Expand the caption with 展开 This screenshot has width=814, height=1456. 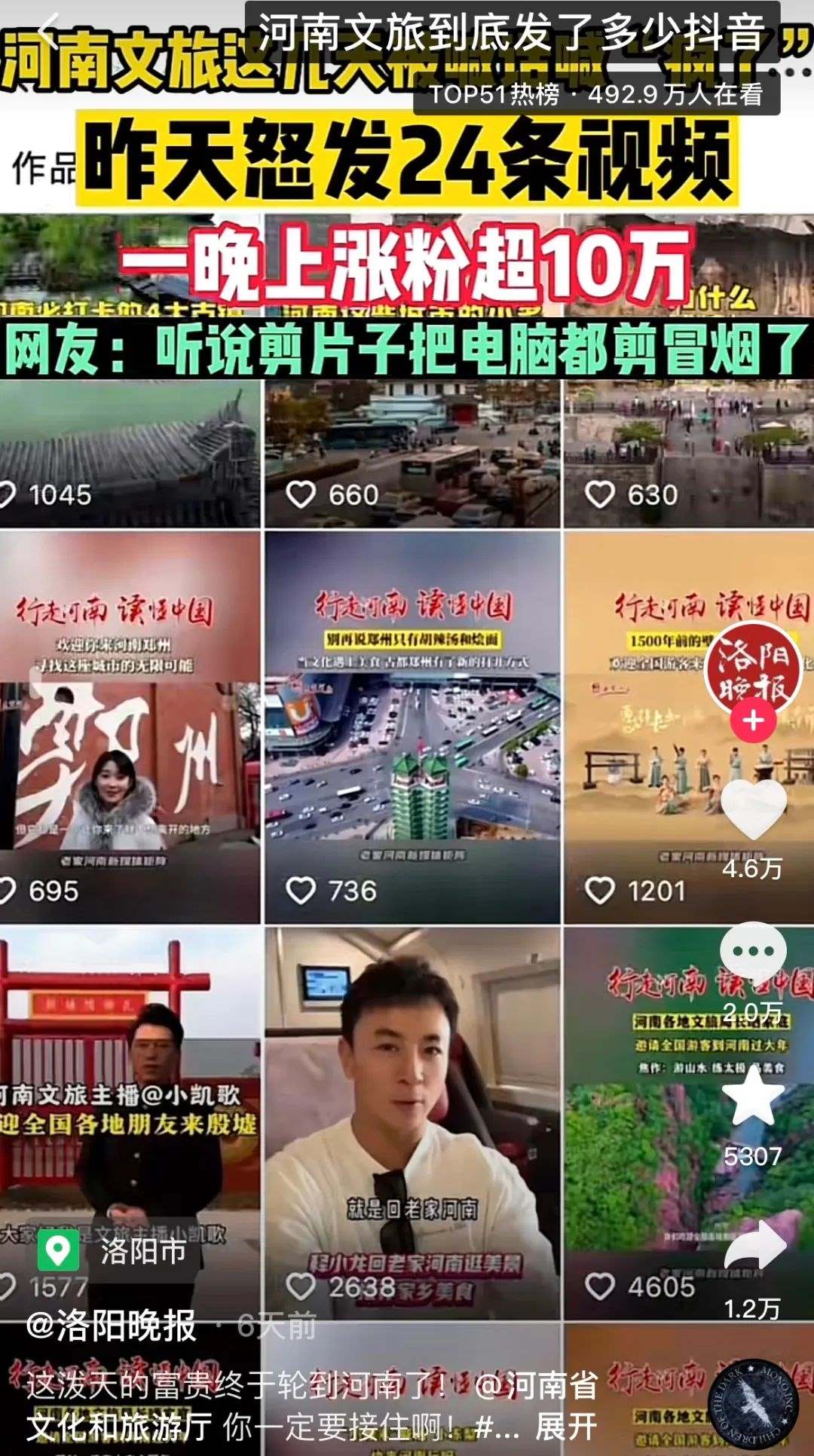tap(565, 1427)
